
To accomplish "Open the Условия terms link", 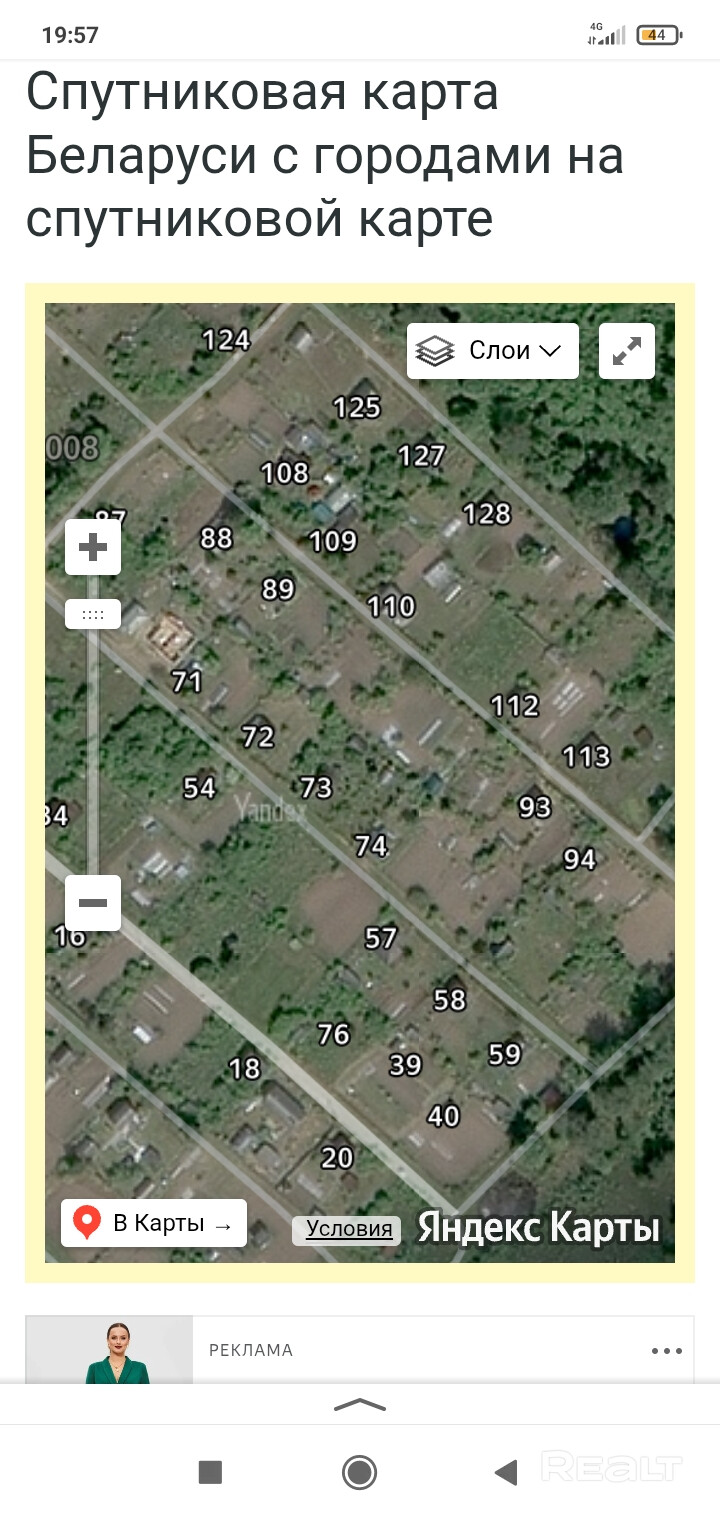I will [x=348, y=1229].
